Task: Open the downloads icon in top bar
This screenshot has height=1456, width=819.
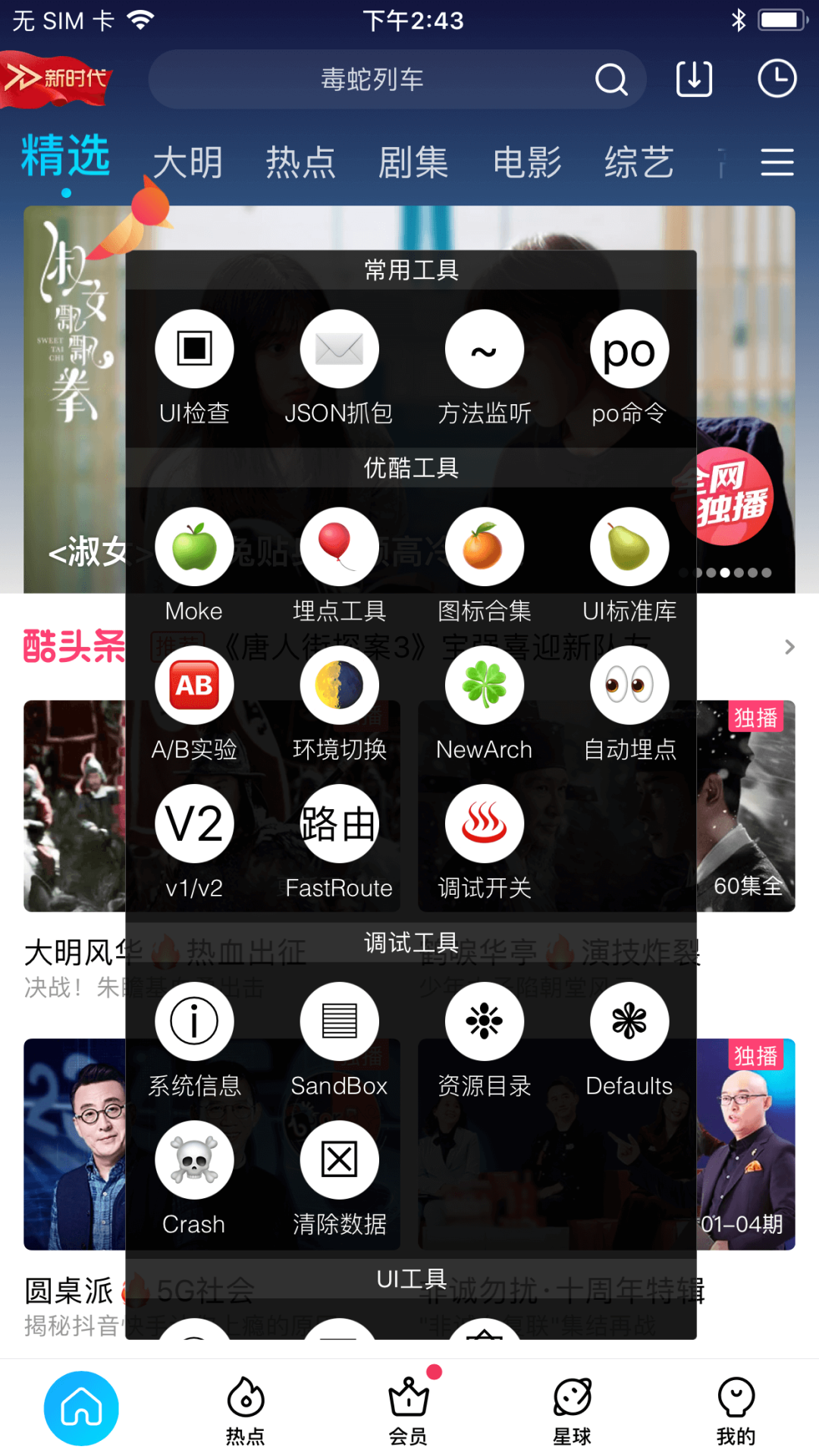Action: 694,79
